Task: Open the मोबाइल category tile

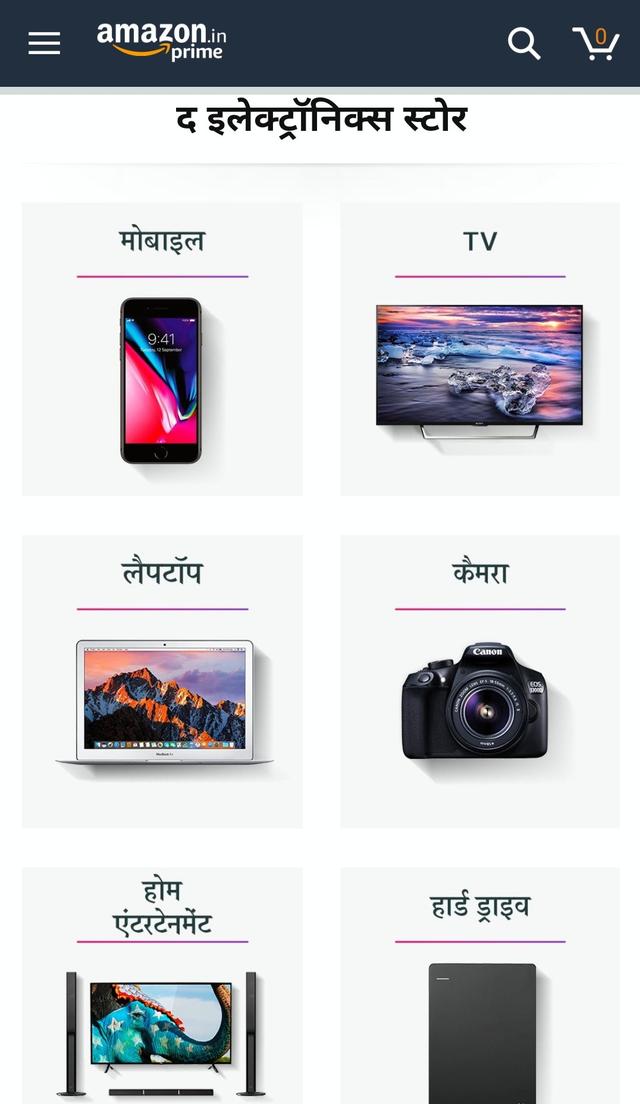Action: tap(162, 349)
